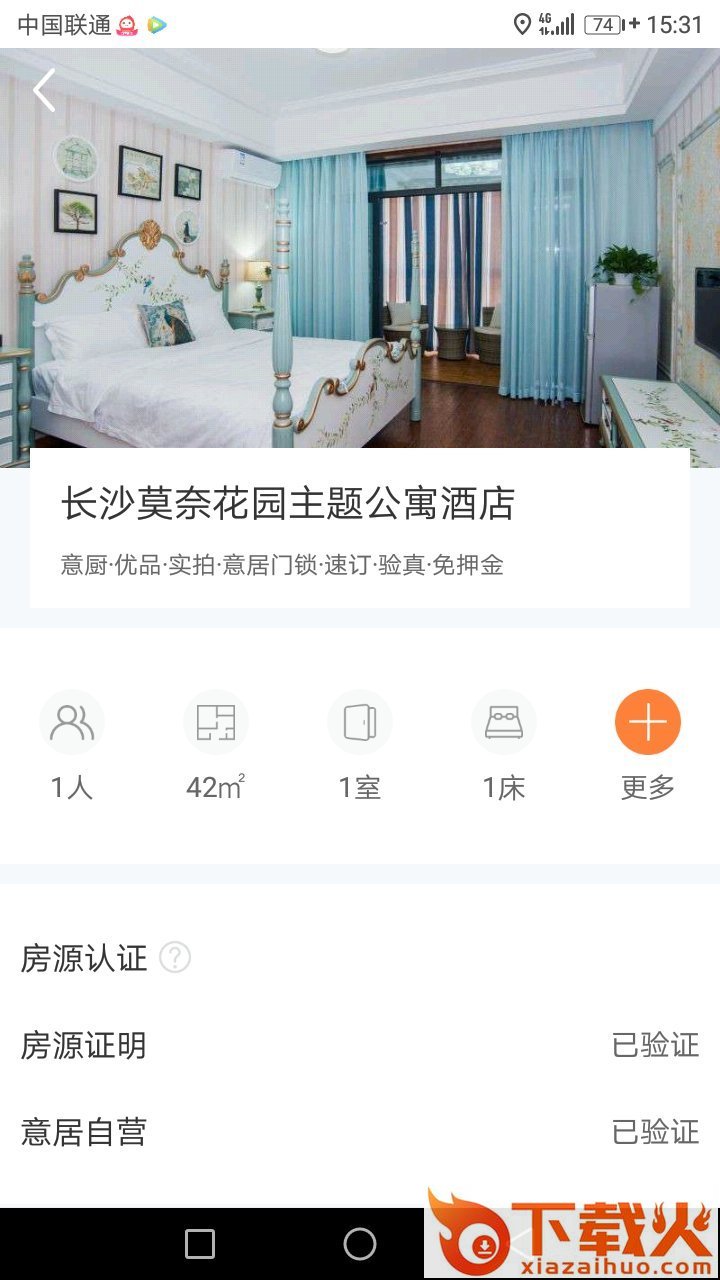Select the 1人 occupancy icon
The width and height of the screenshot is (720, 1280).
click(71, 722)
